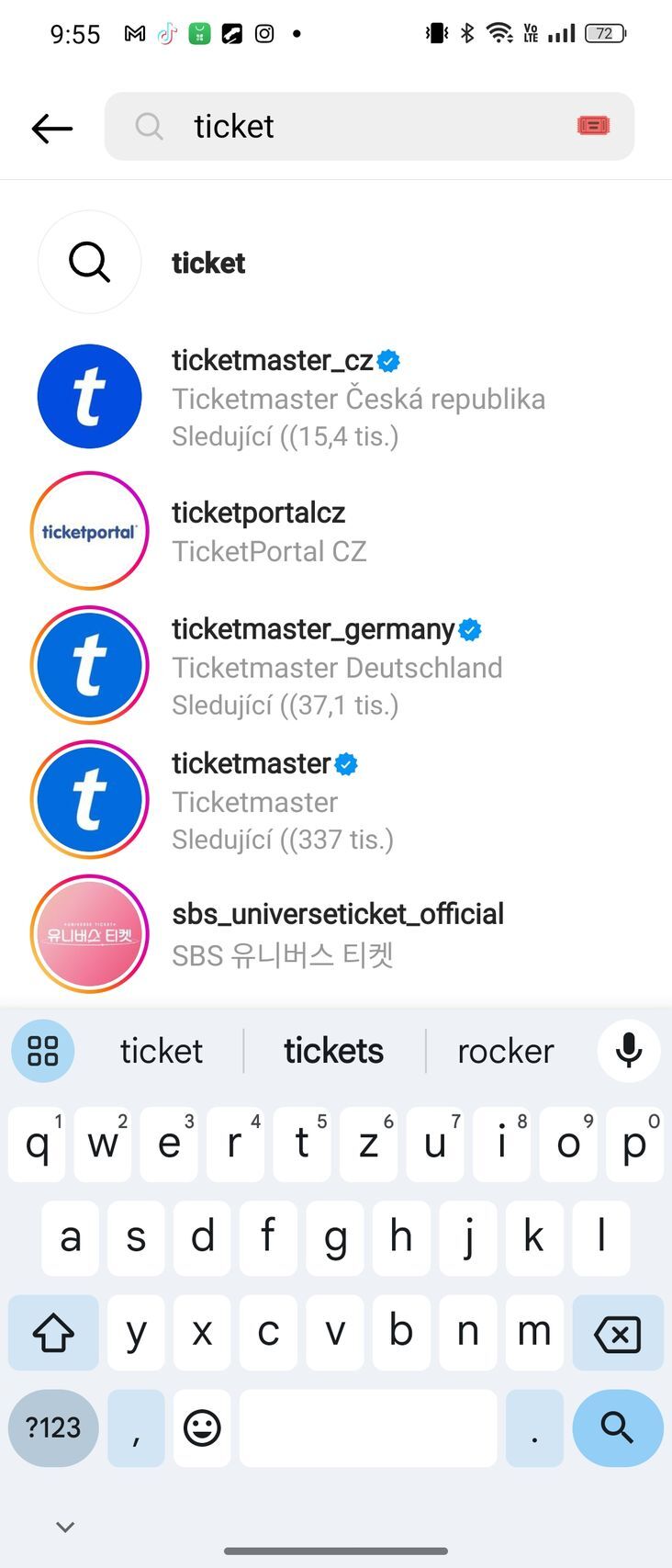672x1568 pixels.
Task: Select the 'rocker' keyboard suggestion
Action: tap(505, 1051)
